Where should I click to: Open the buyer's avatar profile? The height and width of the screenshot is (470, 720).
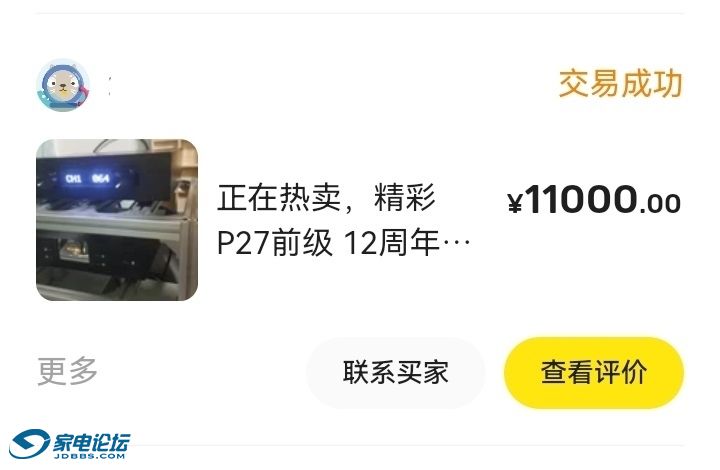point(62,85)
